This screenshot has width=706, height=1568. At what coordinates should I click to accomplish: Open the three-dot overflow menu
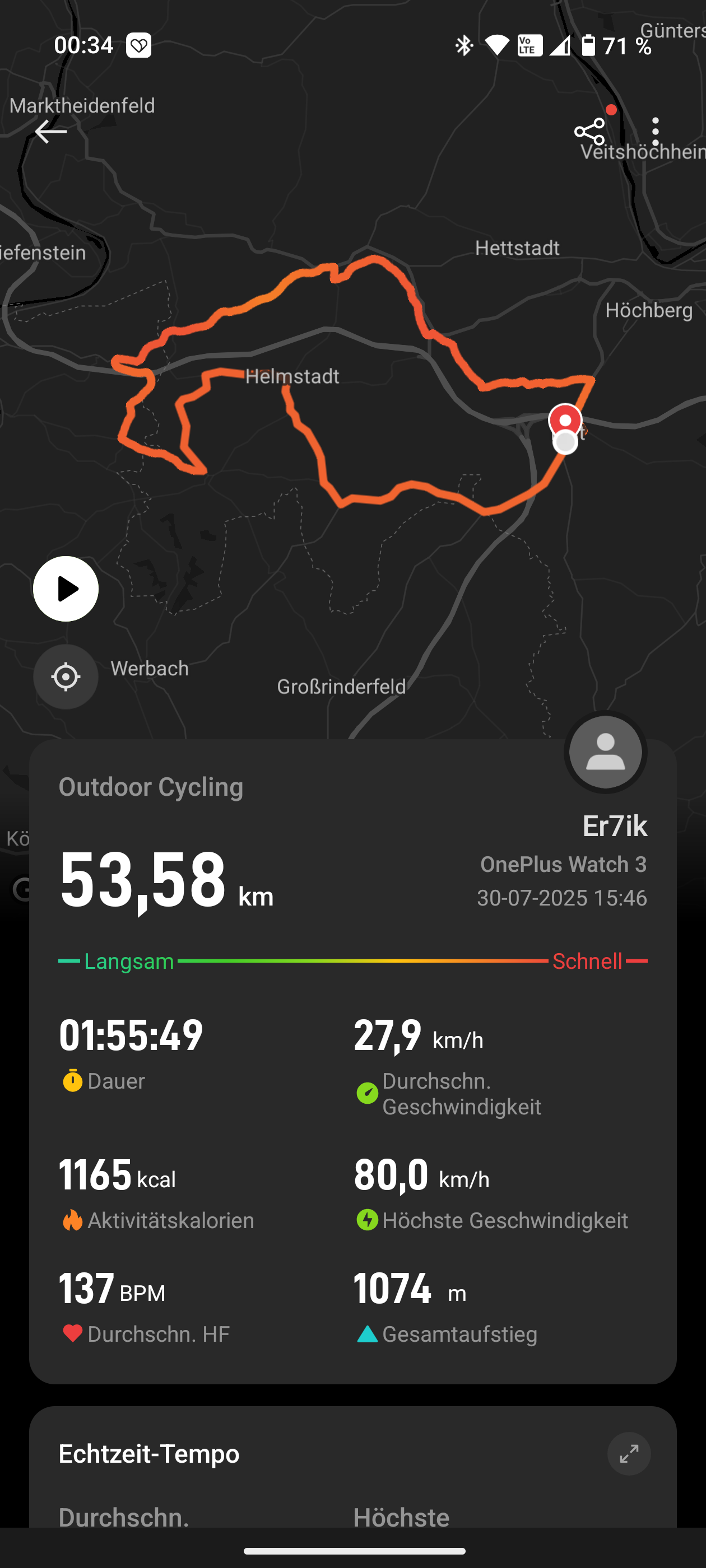[x=656, y=132]
